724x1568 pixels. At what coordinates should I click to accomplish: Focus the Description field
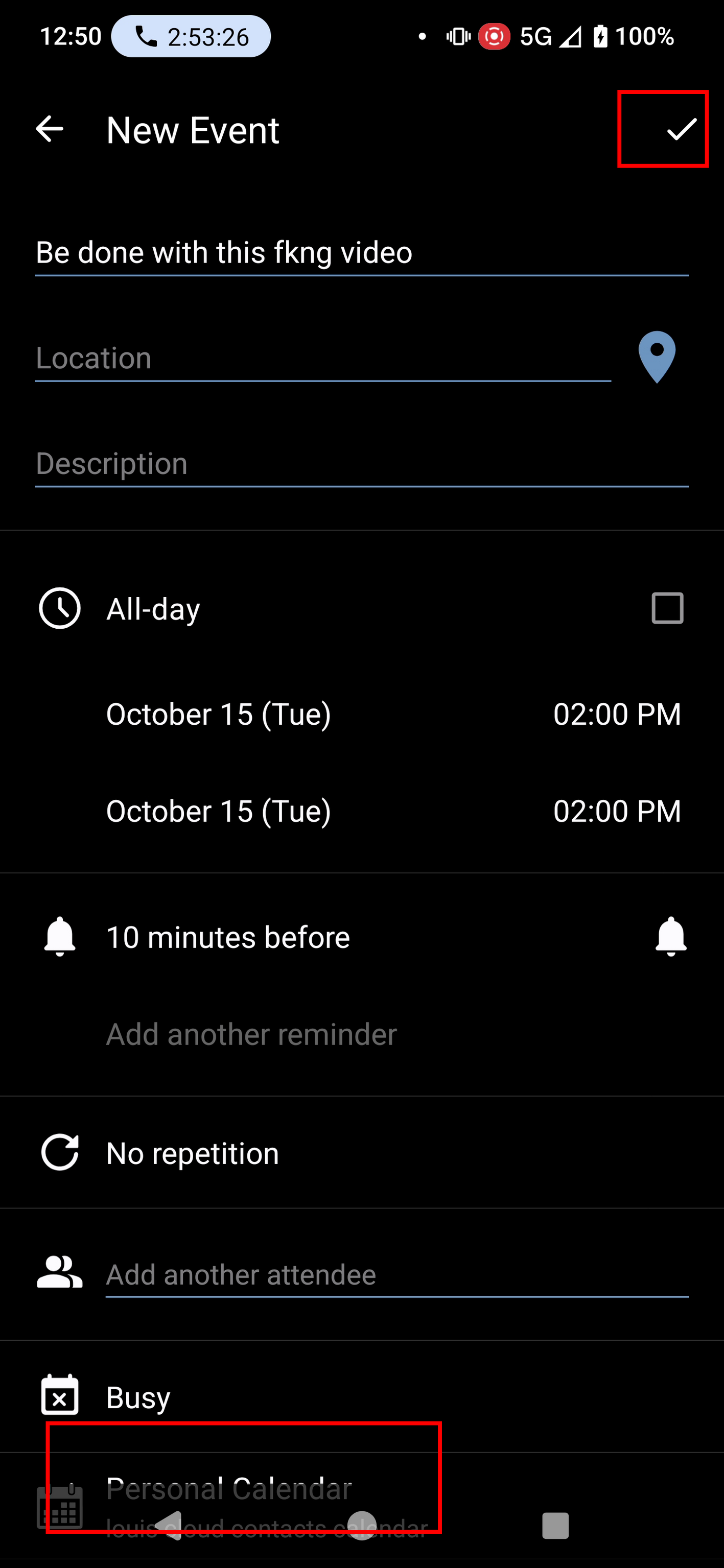tap(361, 464)
